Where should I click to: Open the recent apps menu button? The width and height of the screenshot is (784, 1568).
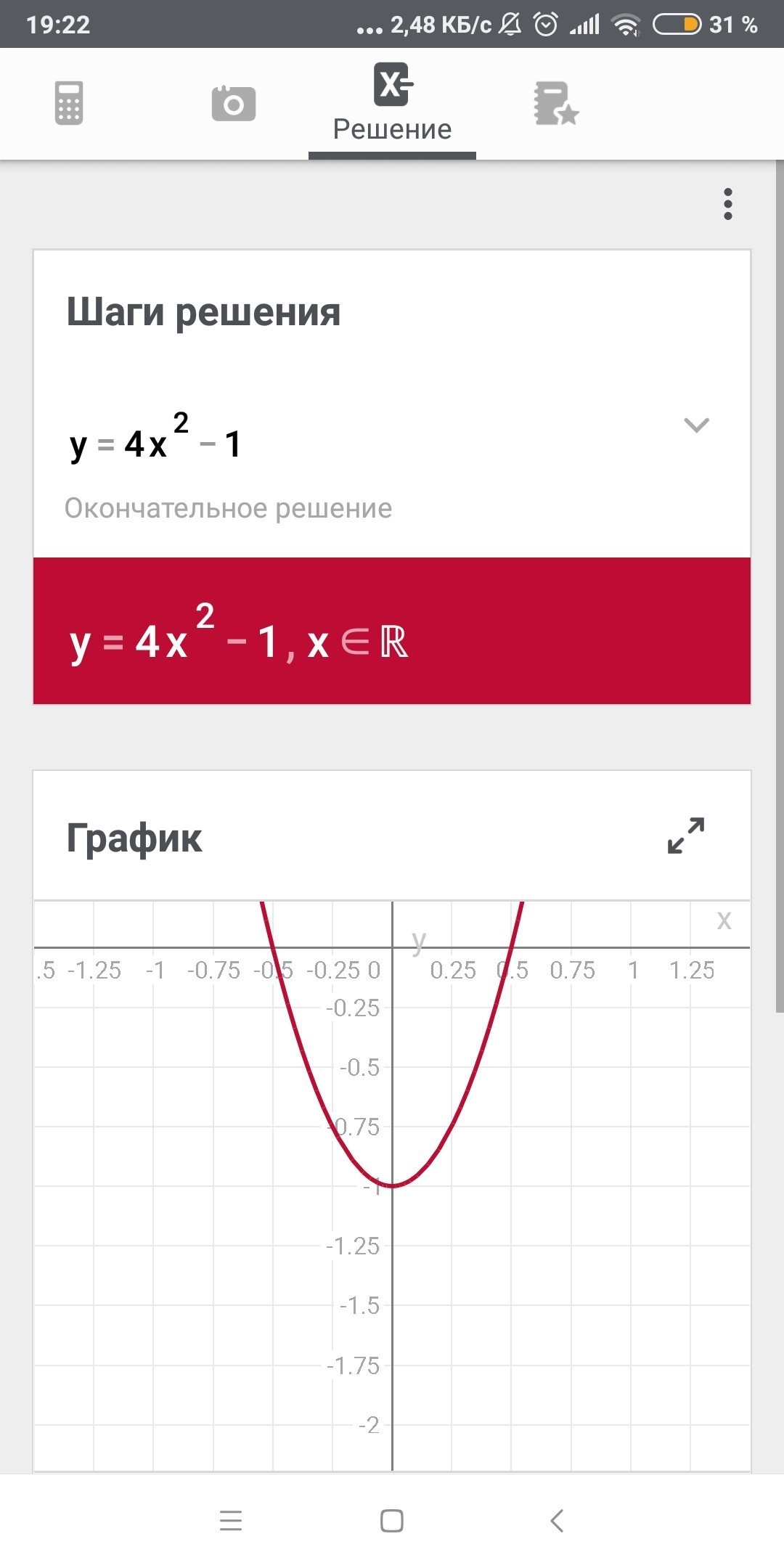[x=231, y=1520]
